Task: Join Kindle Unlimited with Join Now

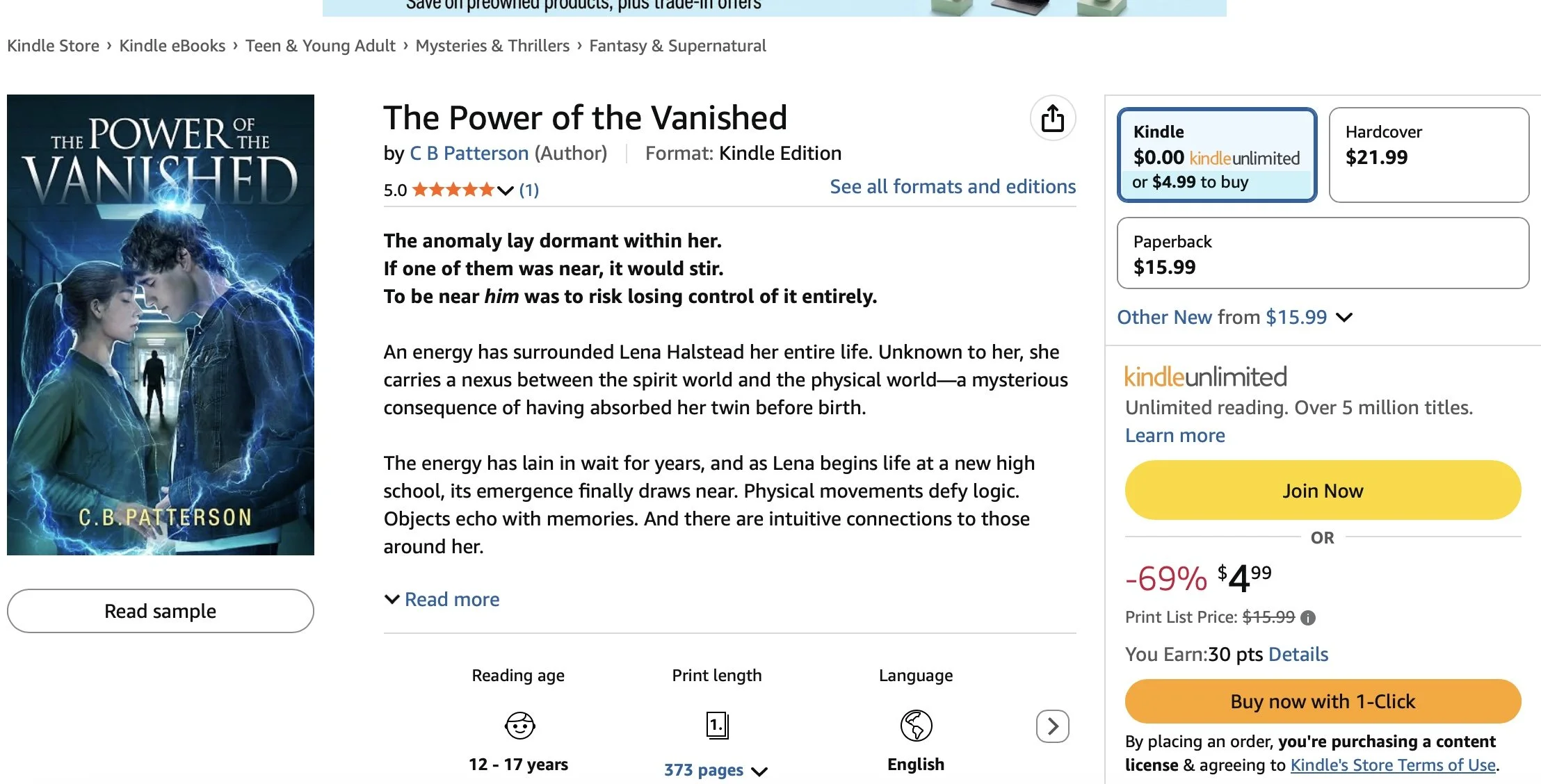Action: 1323,491
